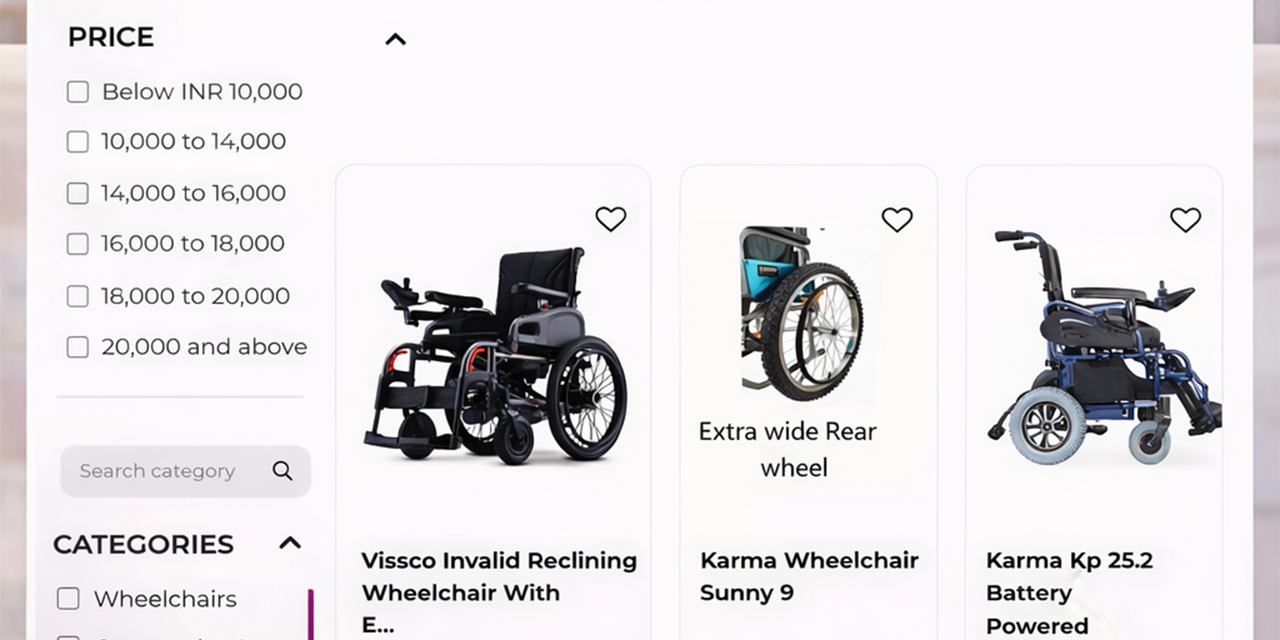This screenshot has width=1280, height=640.
Task: Favorite the Karma Wheelchair Sunny 9
Action: coord(897,219)
